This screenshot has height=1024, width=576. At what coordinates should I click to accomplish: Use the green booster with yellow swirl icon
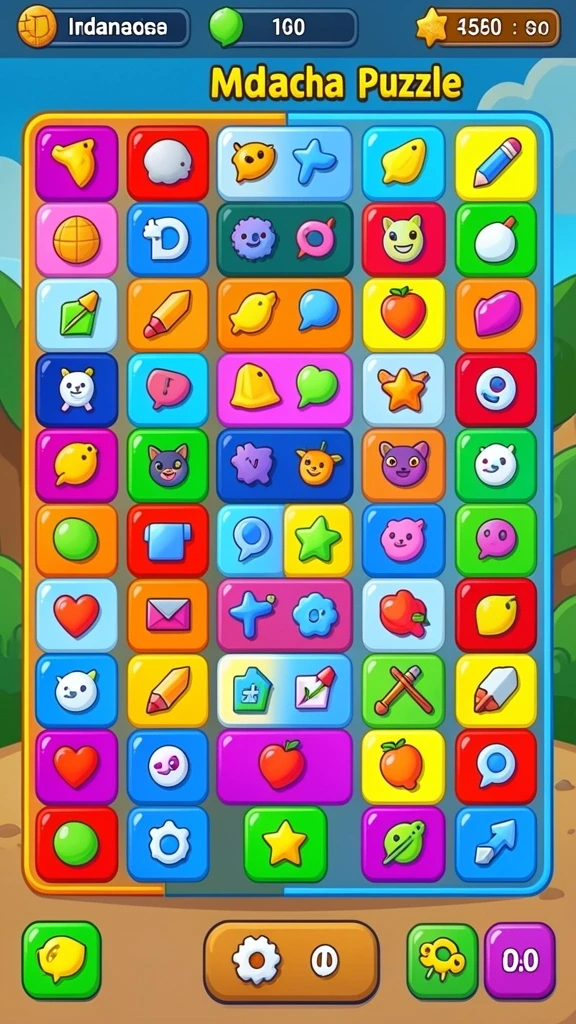(x=443, y=961)
